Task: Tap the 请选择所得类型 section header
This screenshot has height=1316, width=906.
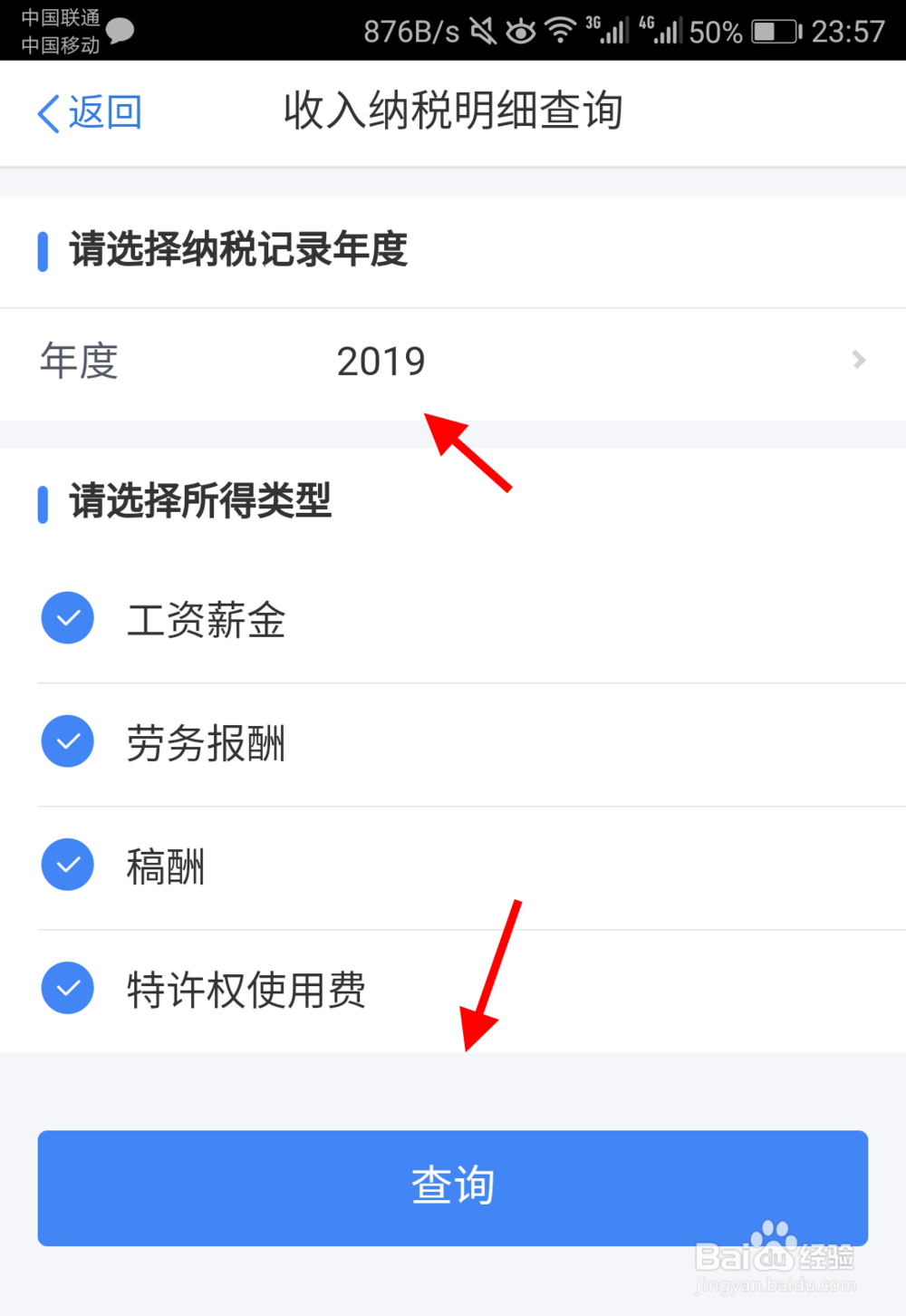Action: [200, 503]
